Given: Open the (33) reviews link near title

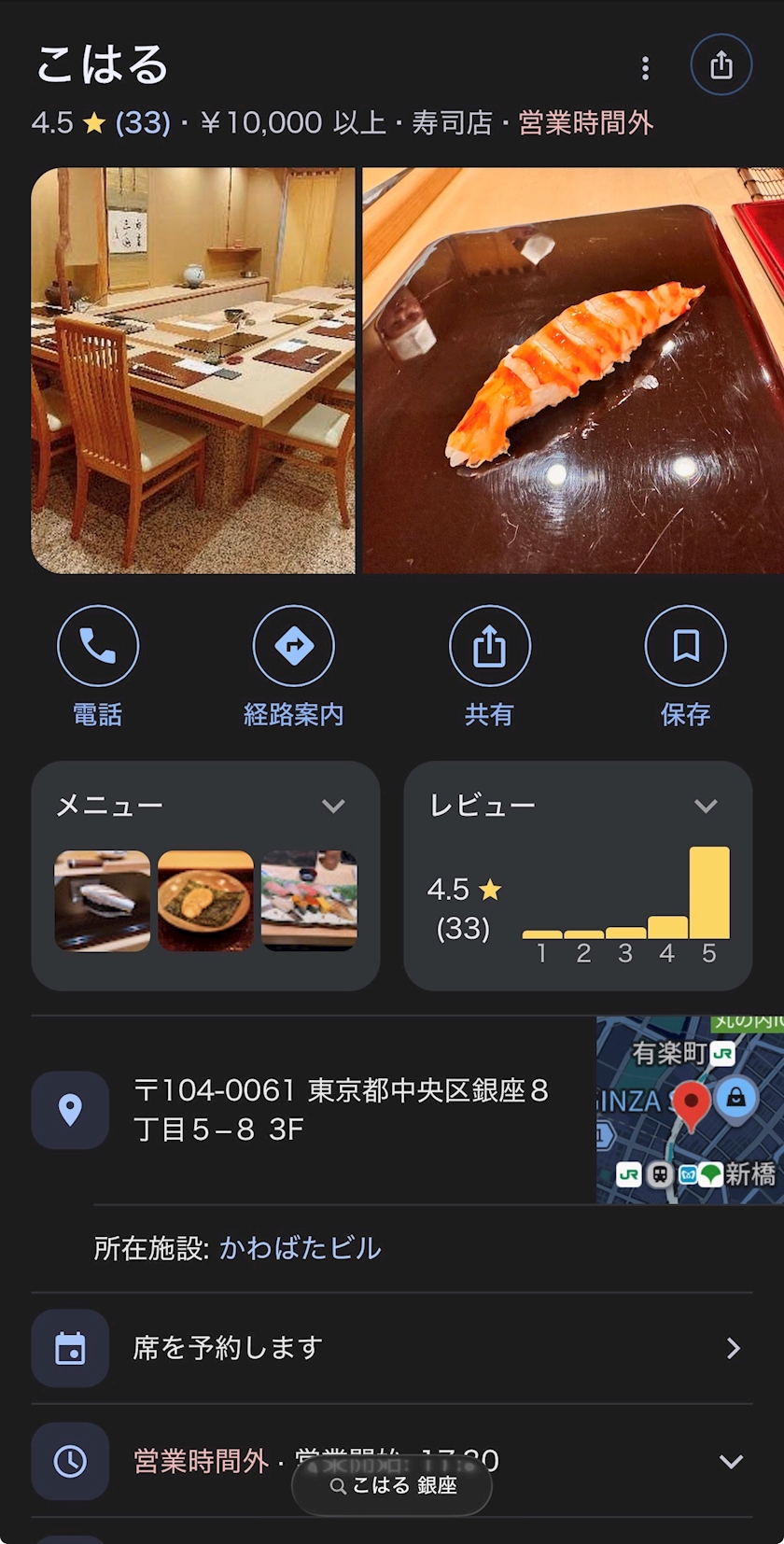Looking at the screenshot, I should [143, 123].
